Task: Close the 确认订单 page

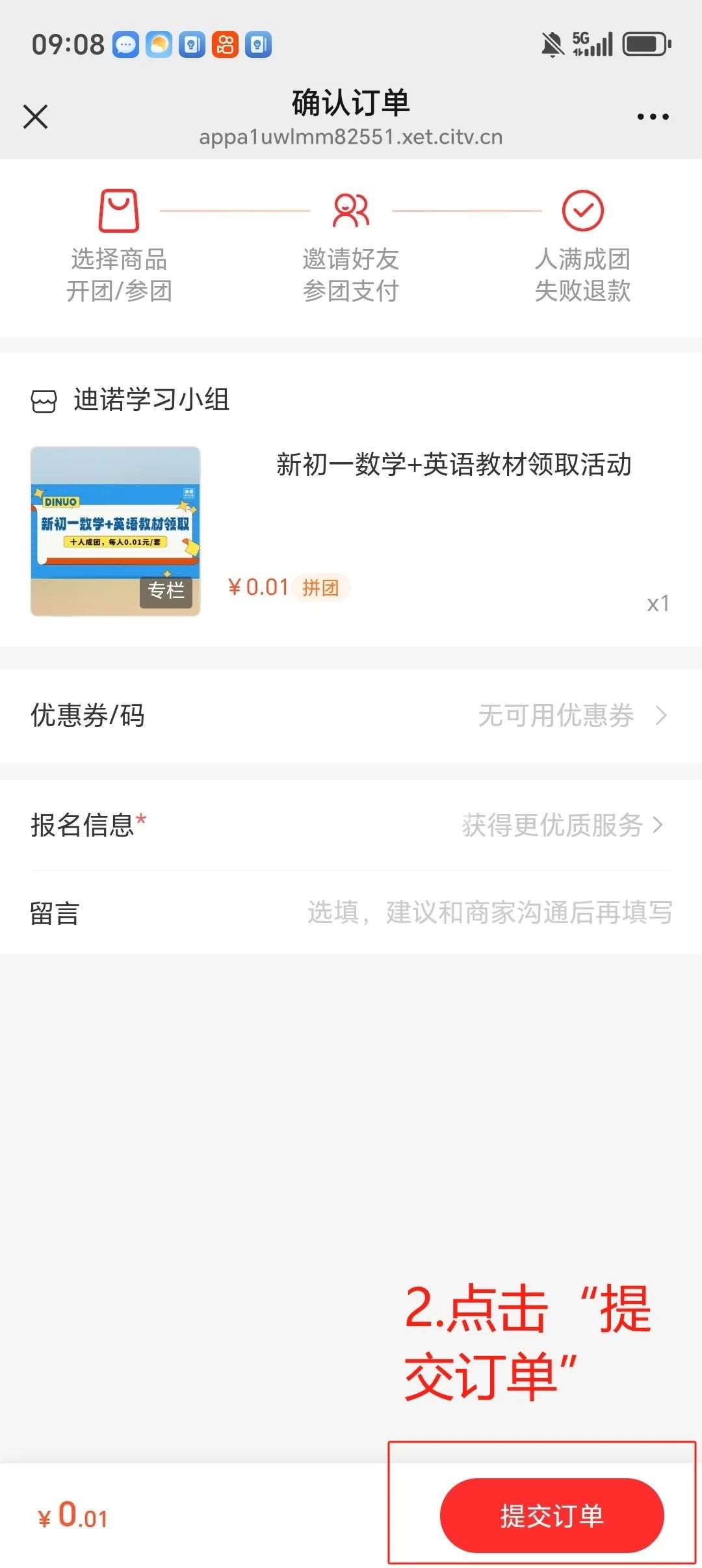Action: (35, 117)
